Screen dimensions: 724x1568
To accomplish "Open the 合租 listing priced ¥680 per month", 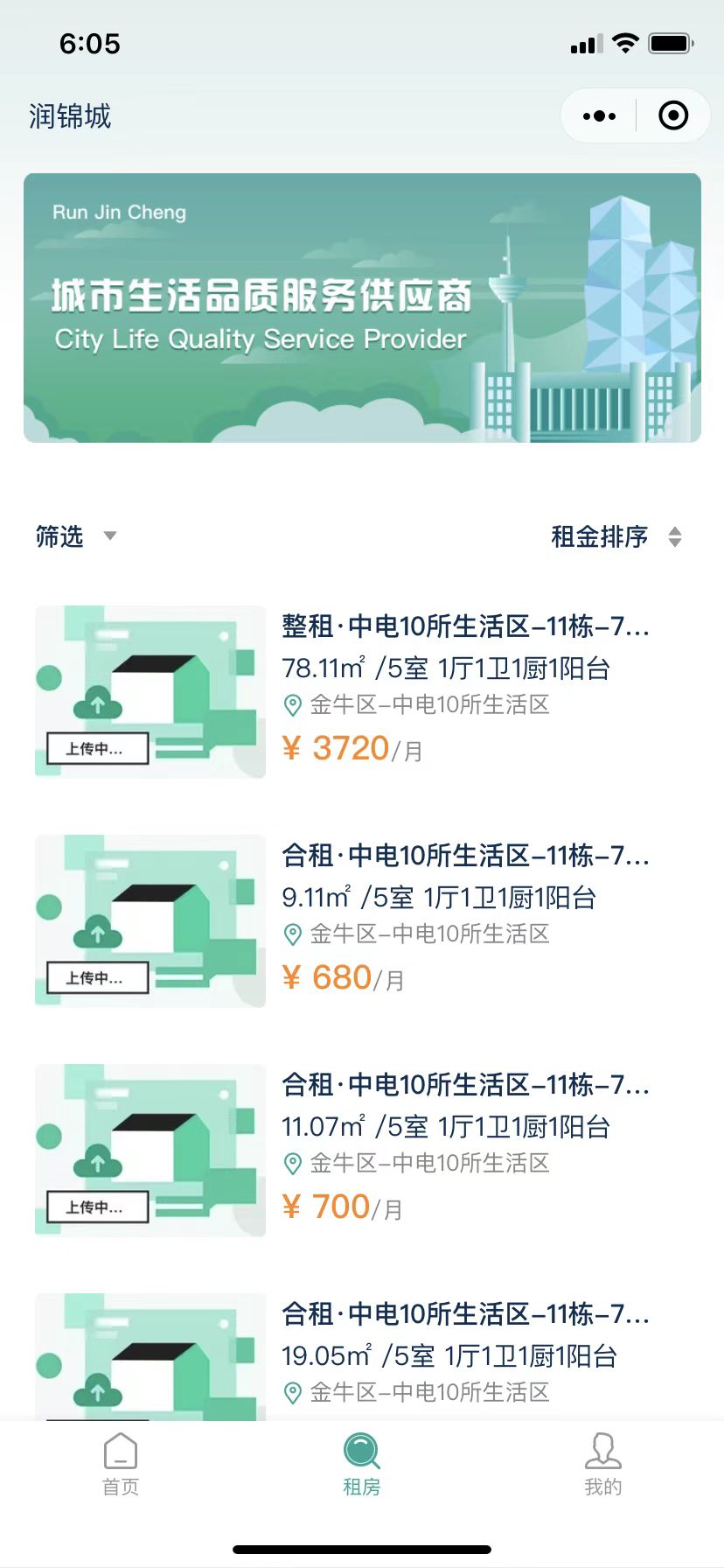I will point(362,920).
